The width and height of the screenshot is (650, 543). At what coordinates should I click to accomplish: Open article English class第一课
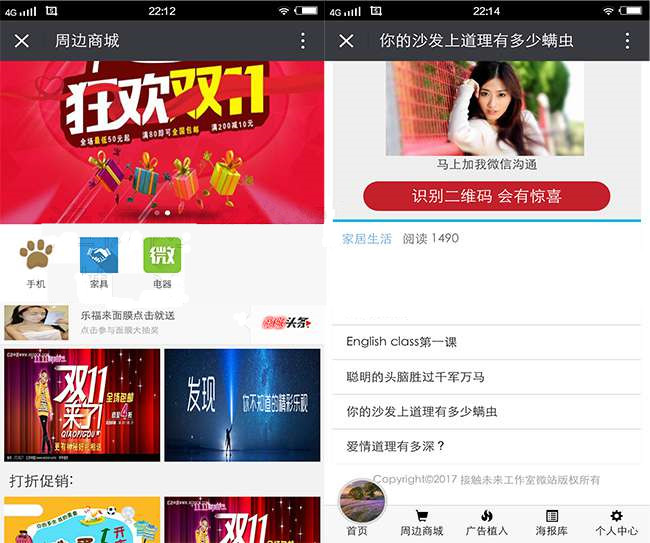point(486,342)
